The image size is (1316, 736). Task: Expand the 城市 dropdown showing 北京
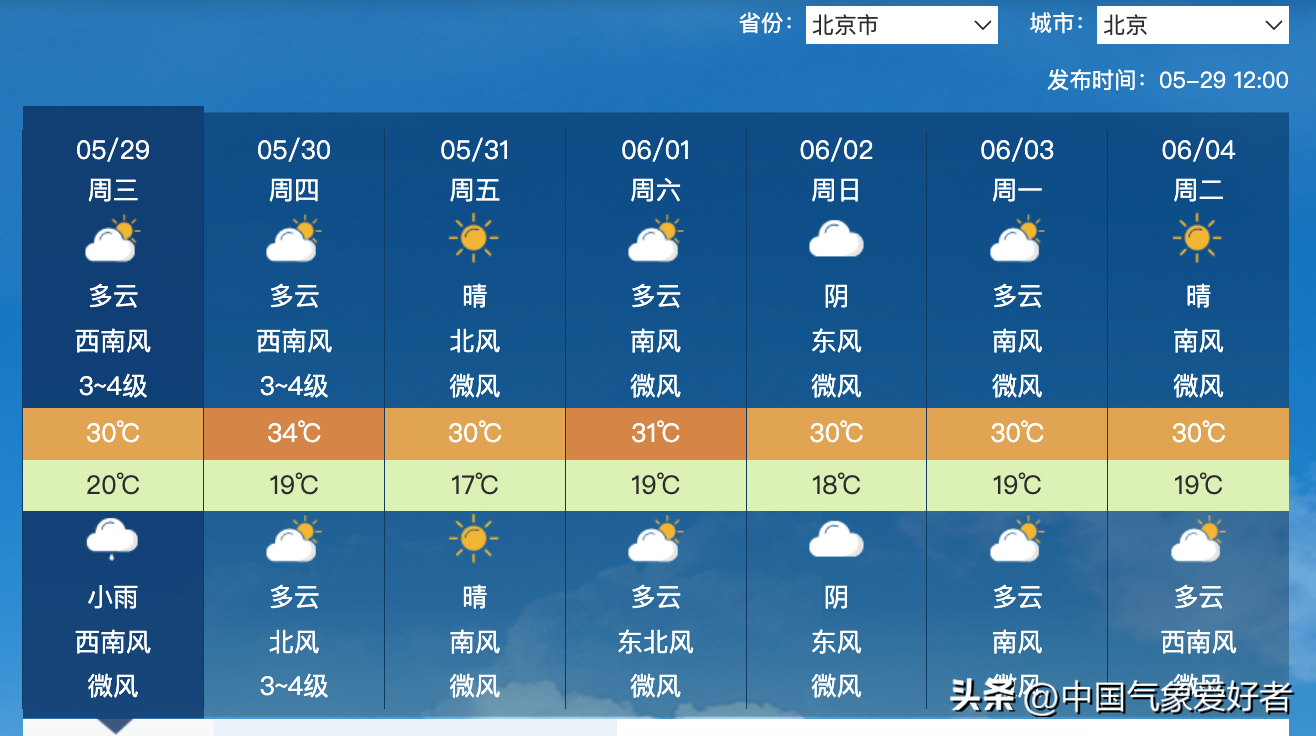(x=1192, y=25)
